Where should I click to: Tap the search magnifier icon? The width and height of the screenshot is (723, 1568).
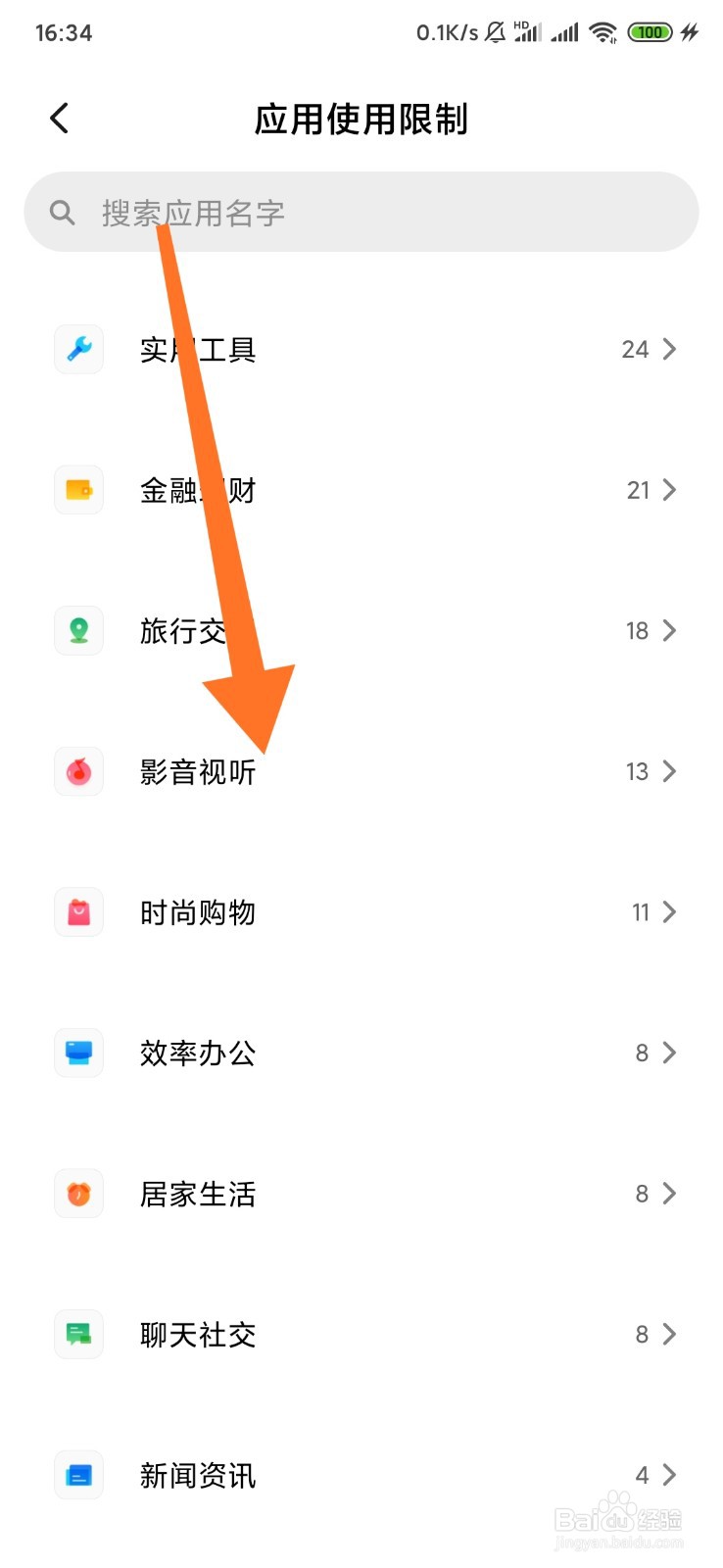point(62,212)
